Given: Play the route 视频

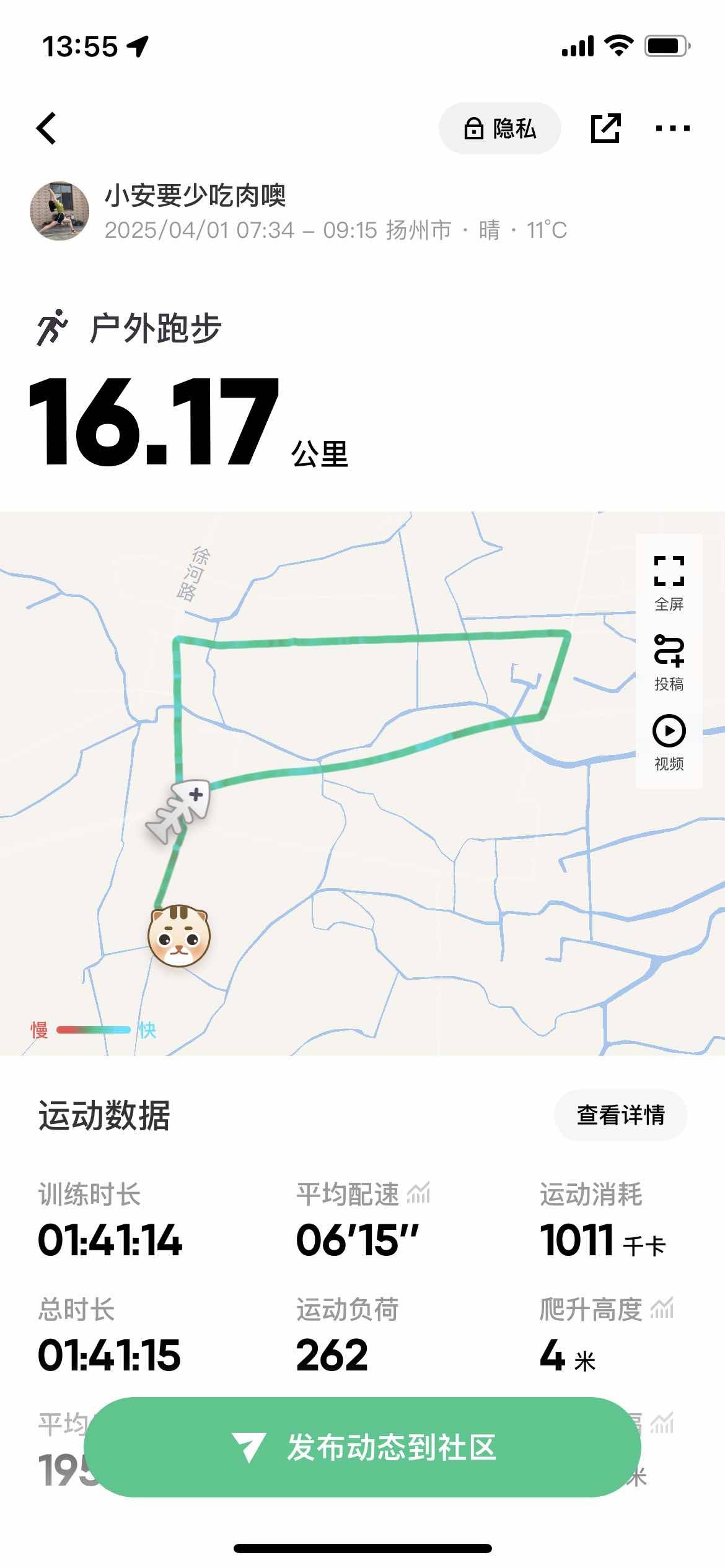Looking at the screenshot, I should click(669, 742).
